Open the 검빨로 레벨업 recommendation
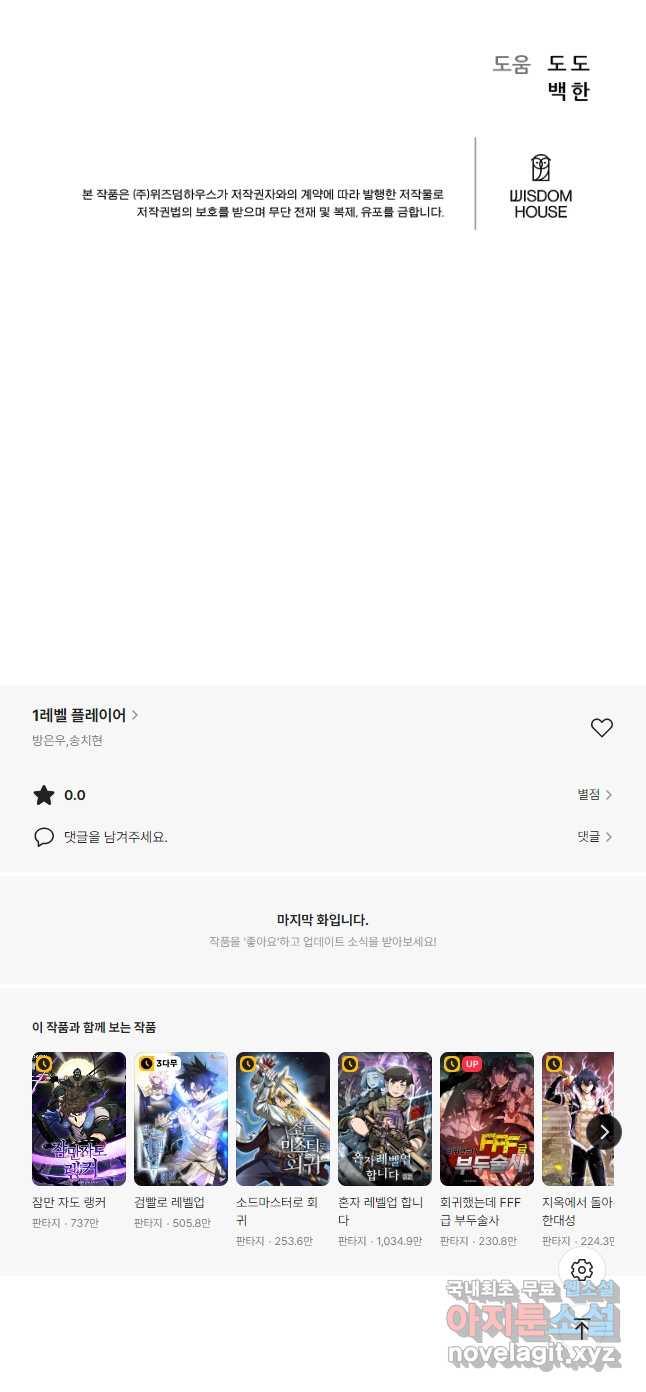Image resolution: width=646 pixels, height=1392 pixels. point(181,1118)
